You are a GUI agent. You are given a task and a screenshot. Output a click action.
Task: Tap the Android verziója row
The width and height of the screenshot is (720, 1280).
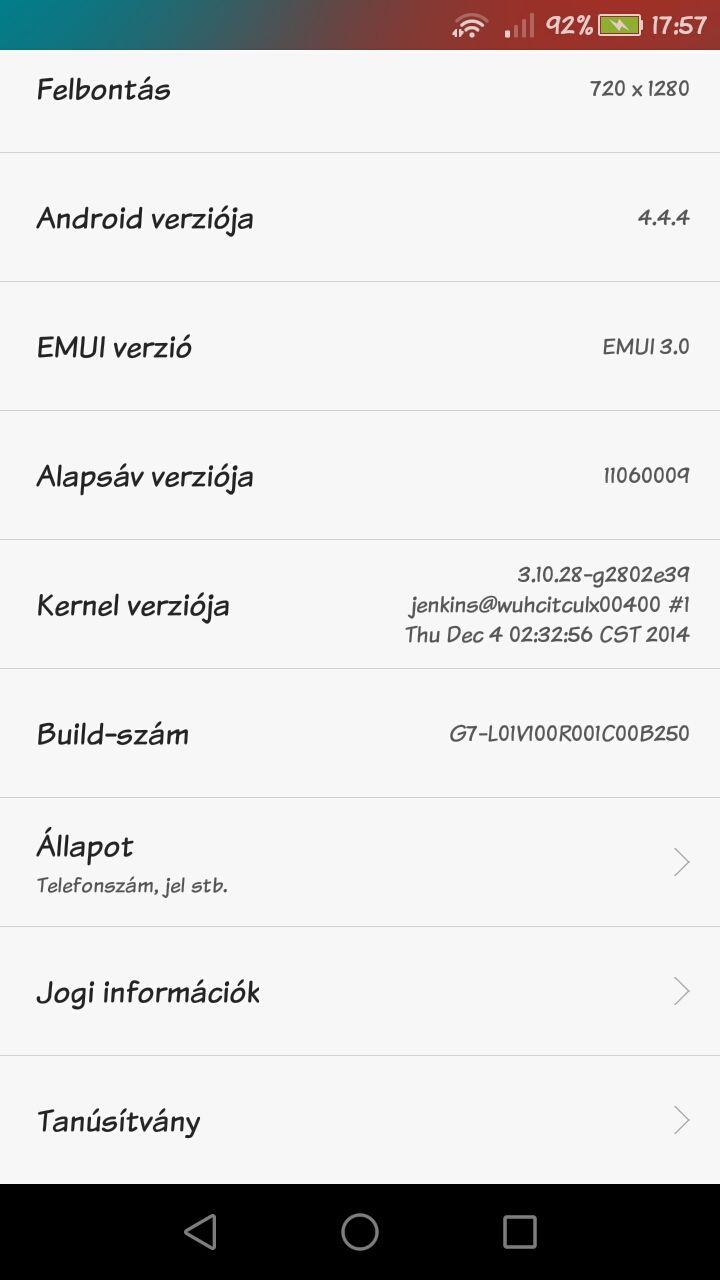[x=360, y=217]
